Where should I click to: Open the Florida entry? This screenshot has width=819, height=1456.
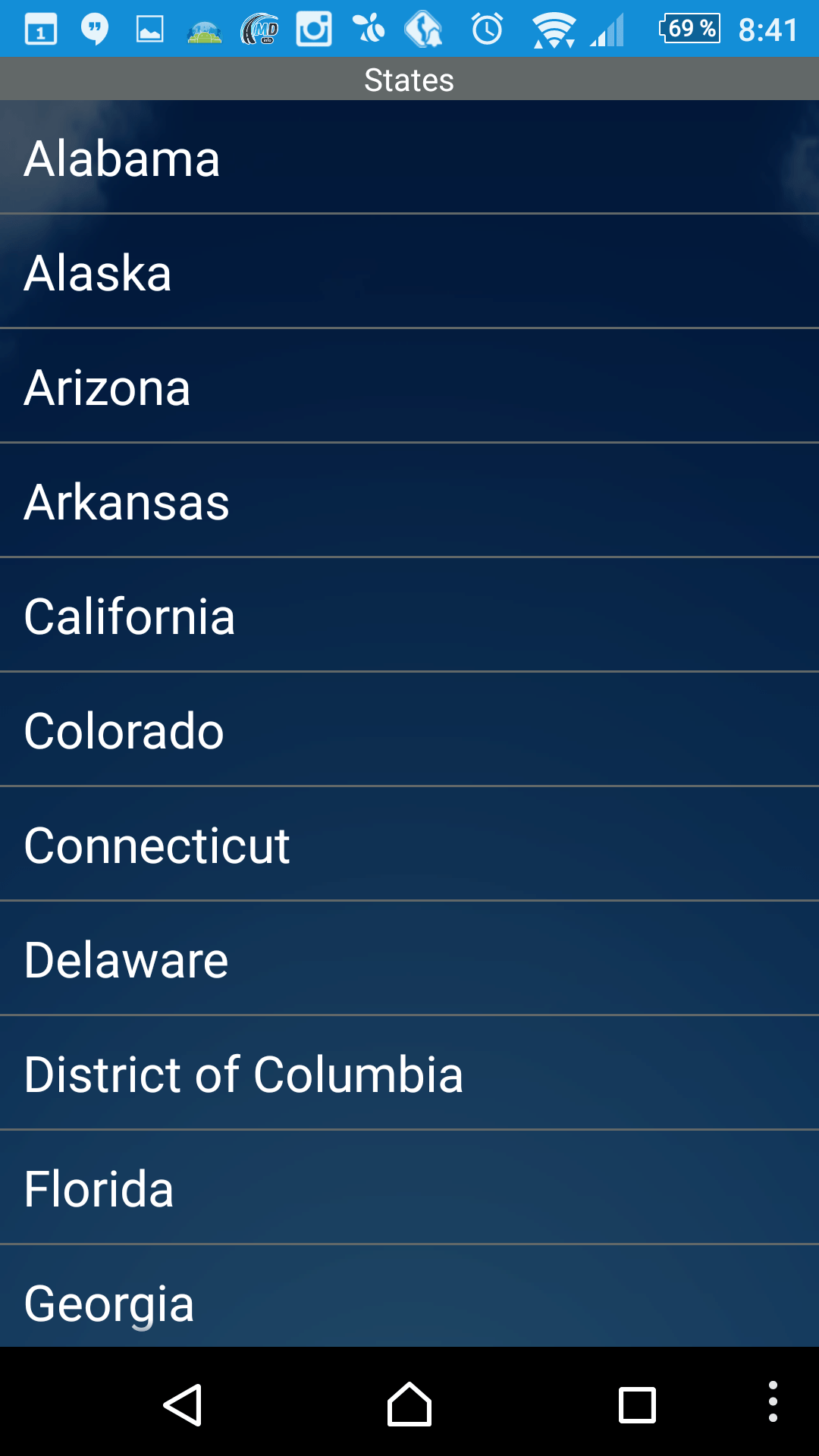click(409, 1188)
